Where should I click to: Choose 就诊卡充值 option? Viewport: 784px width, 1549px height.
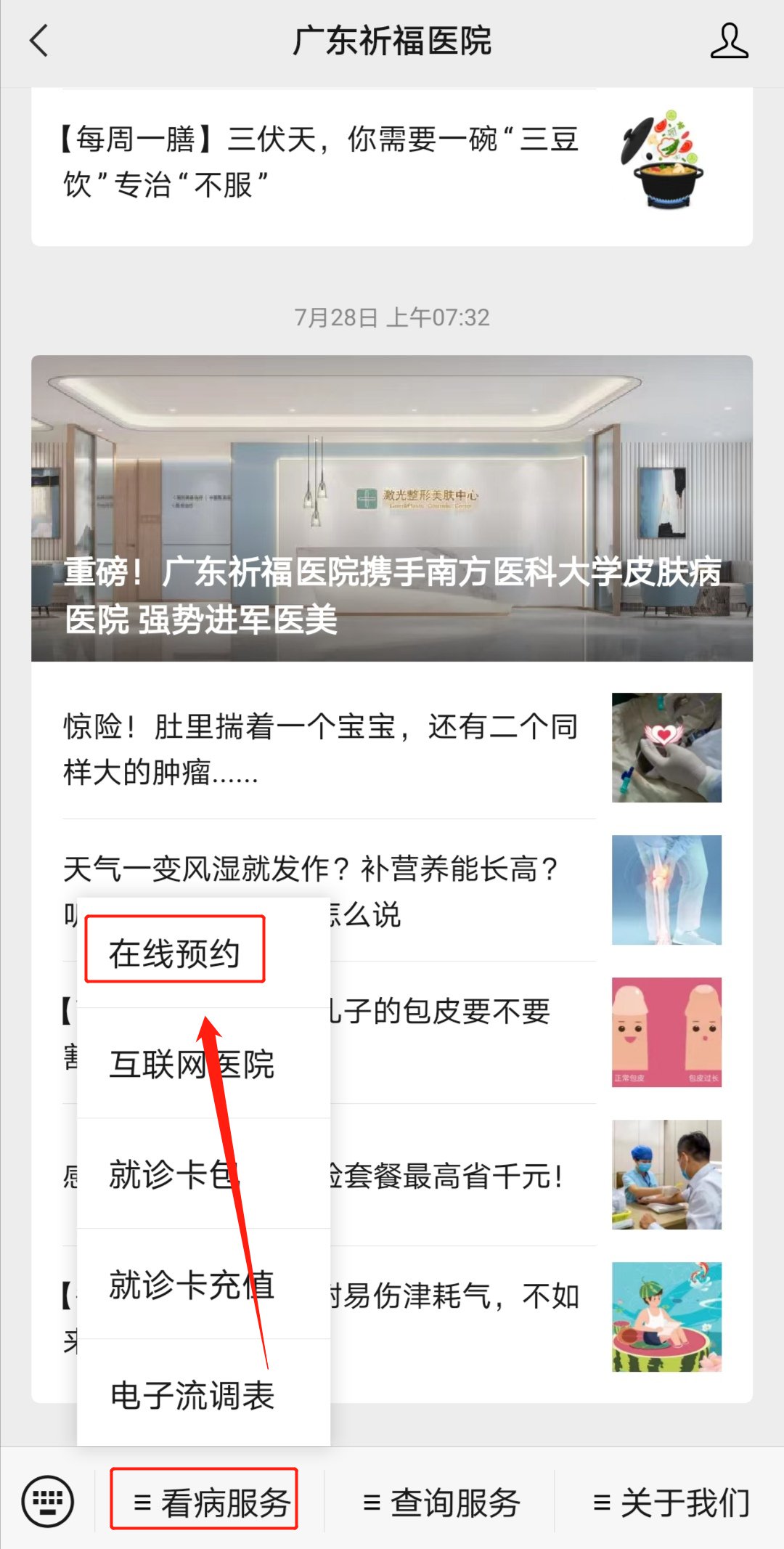pyautogui.click(x=192, y=1285)
